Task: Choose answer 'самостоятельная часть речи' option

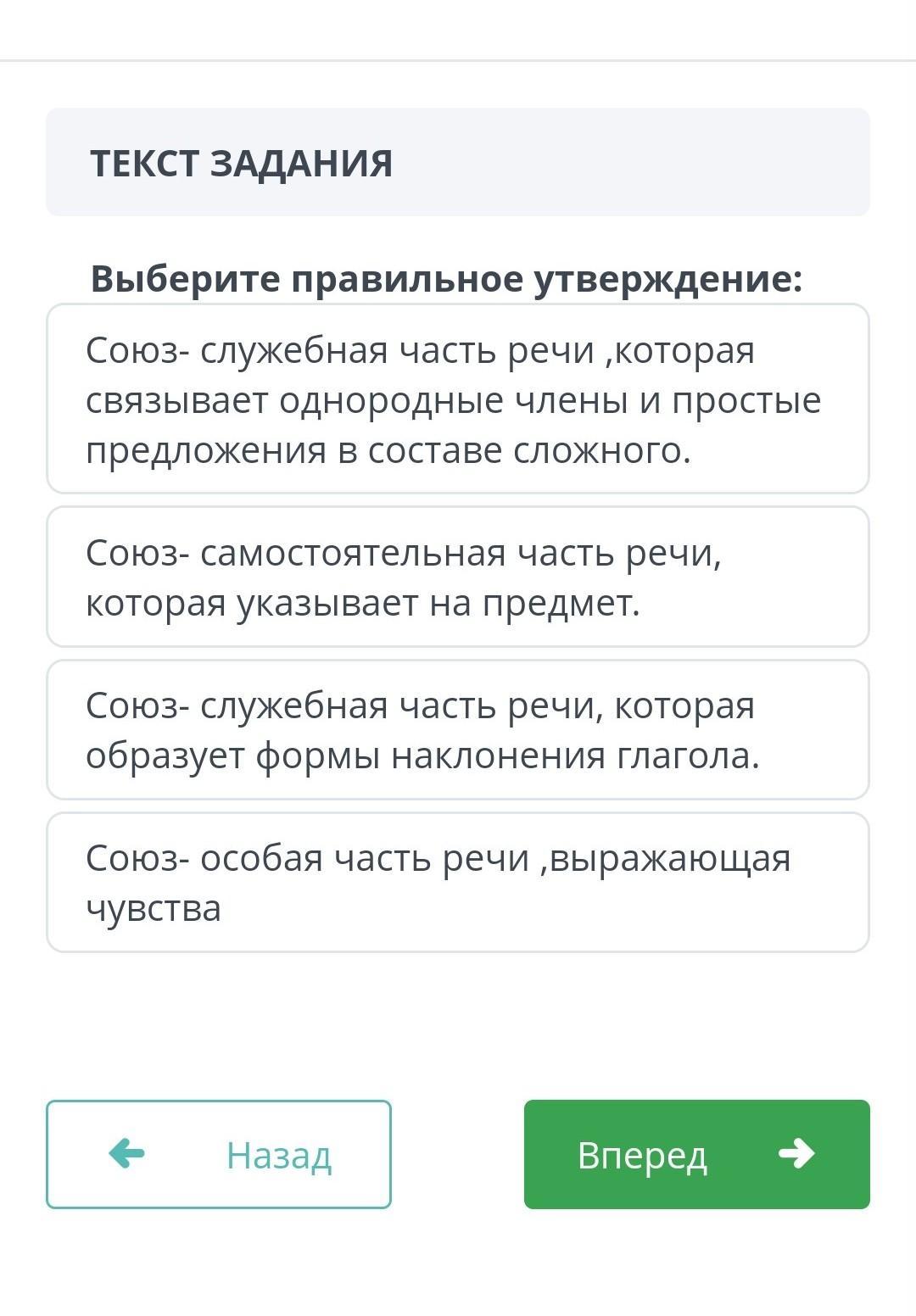Action: (x=458, y=577)
